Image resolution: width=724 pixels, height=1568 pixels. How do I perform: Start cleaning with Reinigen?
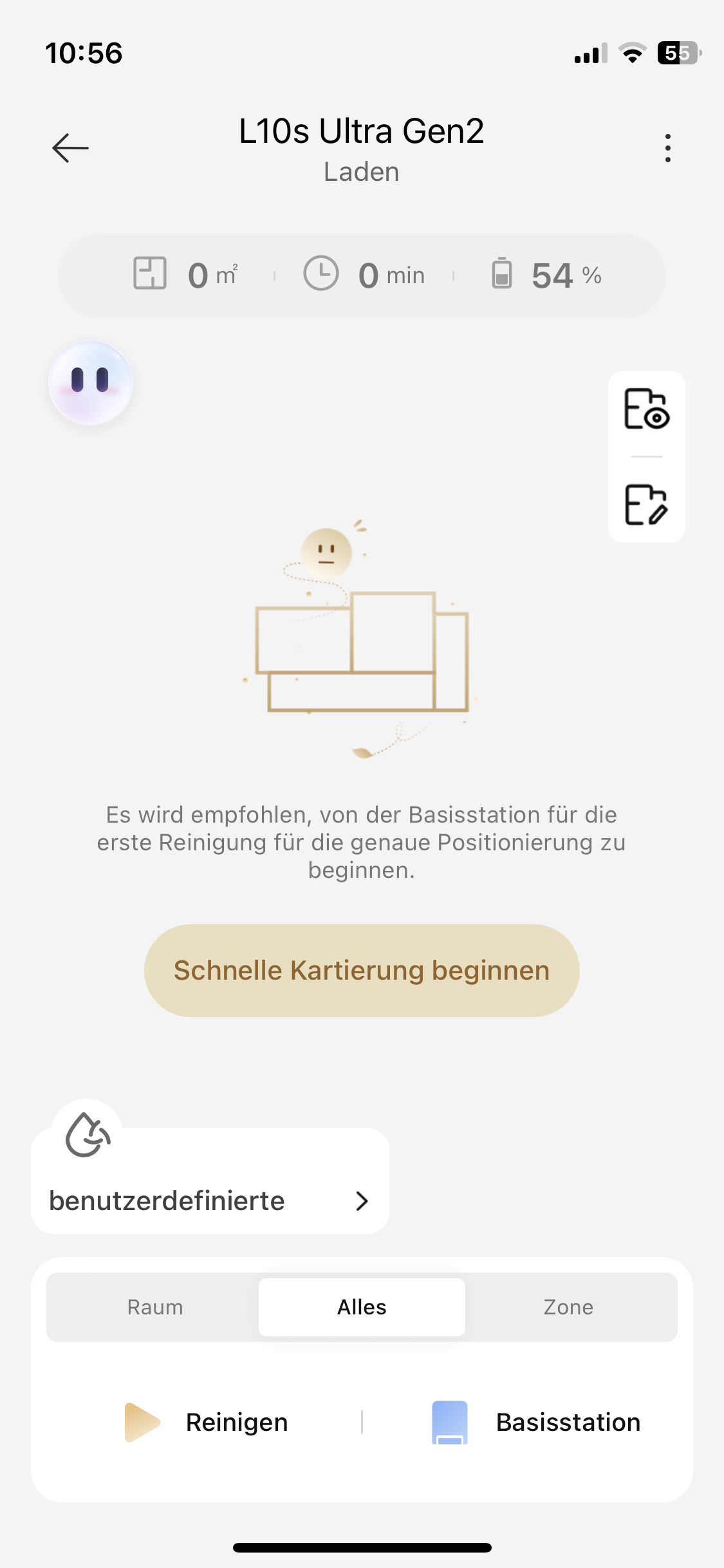coord(206,1423)
